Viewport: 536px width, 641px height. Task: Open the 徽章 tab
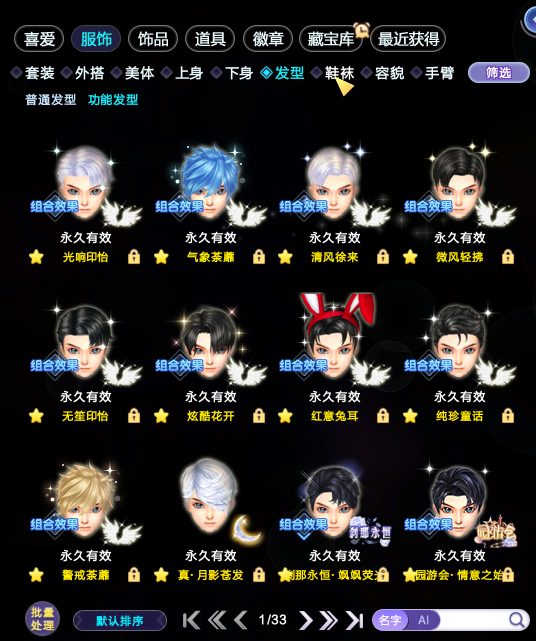pos(267,39)
